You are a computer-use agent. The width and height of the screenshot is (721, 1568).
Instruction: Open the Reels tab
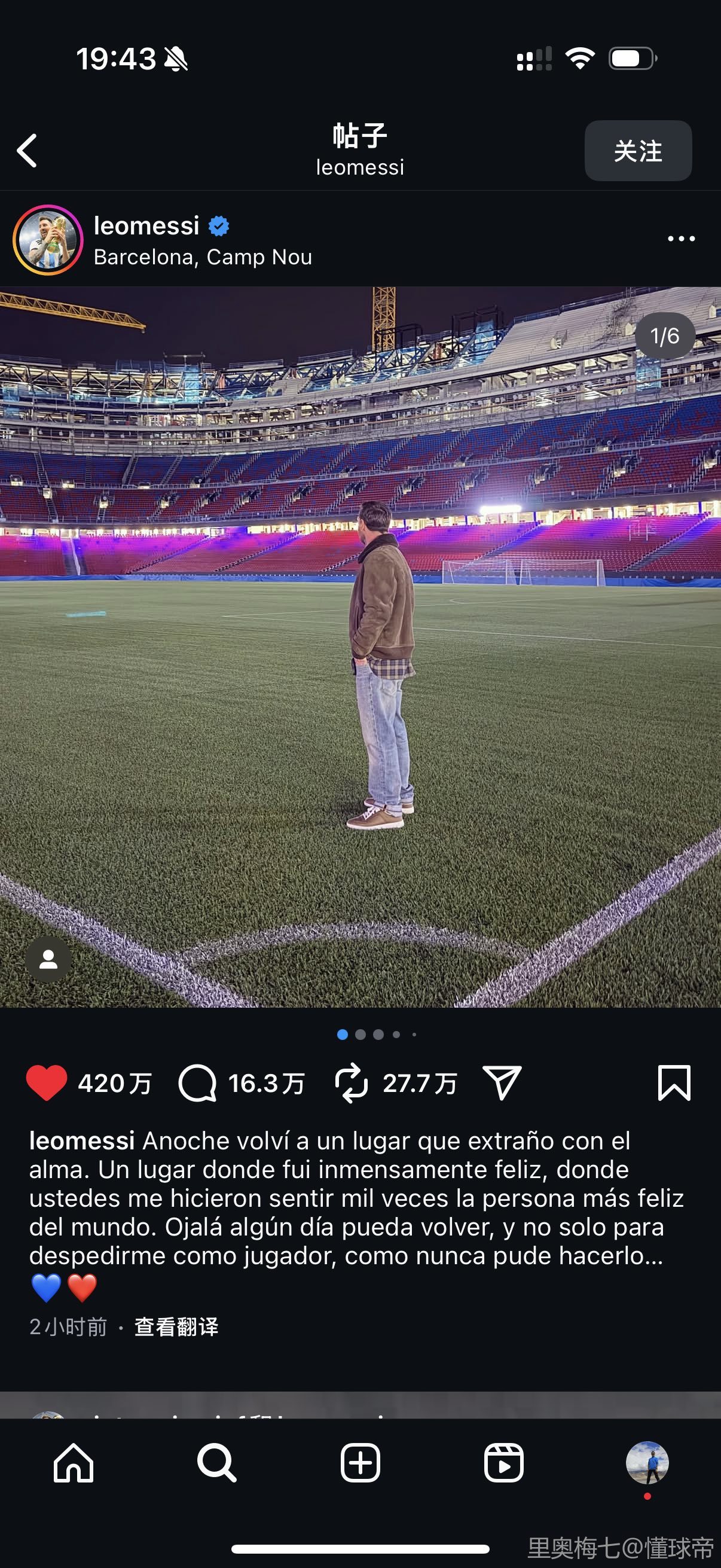504,1463
